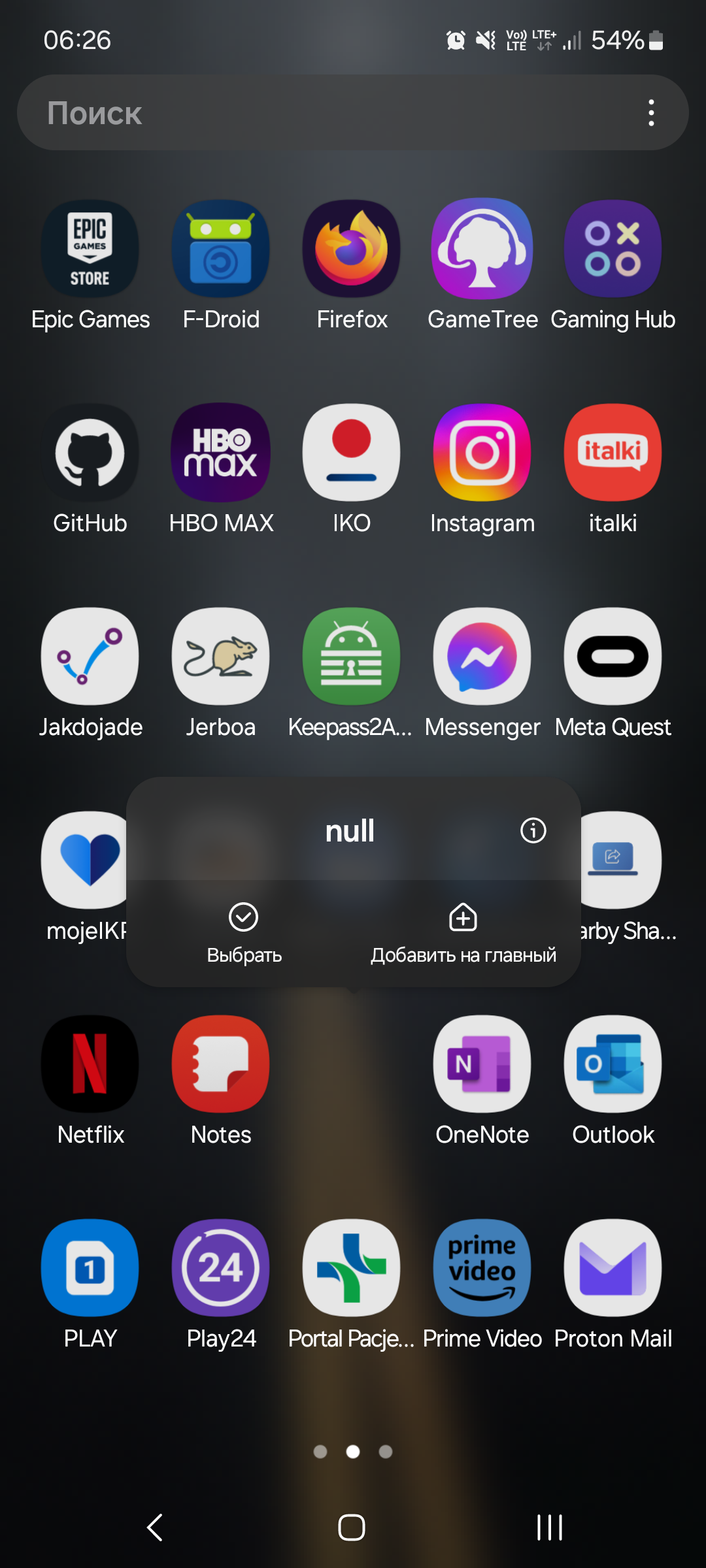This screenshot has height=1568, width=706.
Task: Open app info from popup
Action: tap(533, 830)
